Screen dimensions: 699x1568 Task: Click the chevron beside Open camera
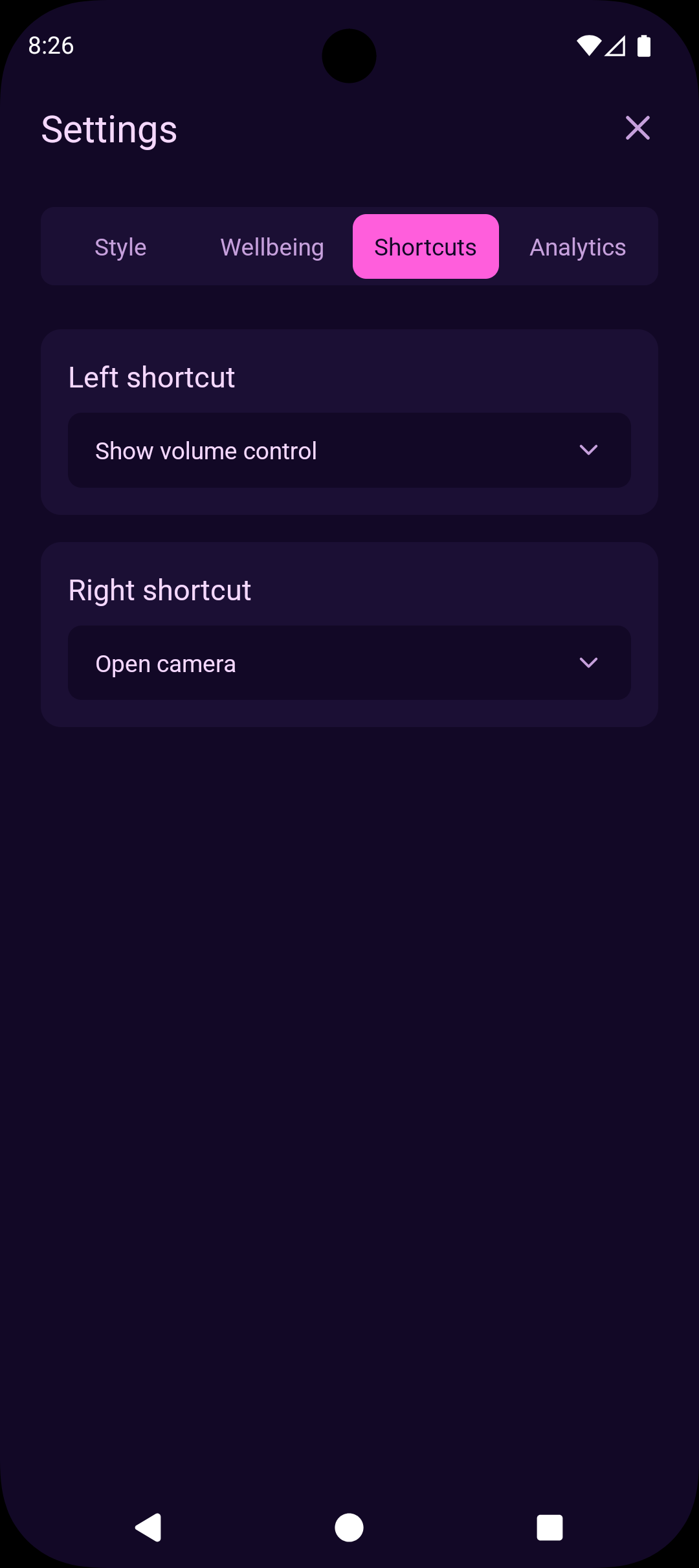tap(588, 662)
